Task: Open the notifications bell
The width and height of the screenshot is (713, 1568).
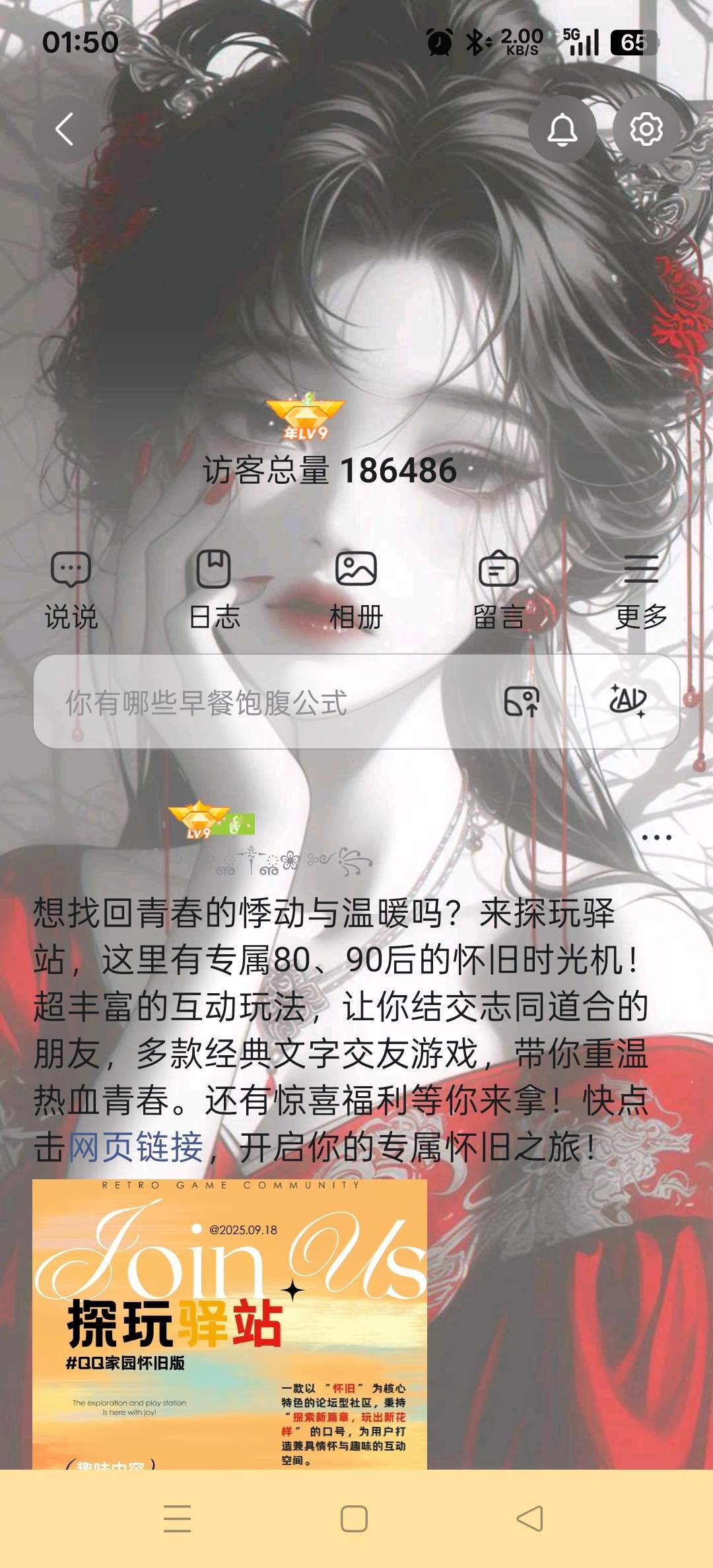Action: (x=562, y=129)
